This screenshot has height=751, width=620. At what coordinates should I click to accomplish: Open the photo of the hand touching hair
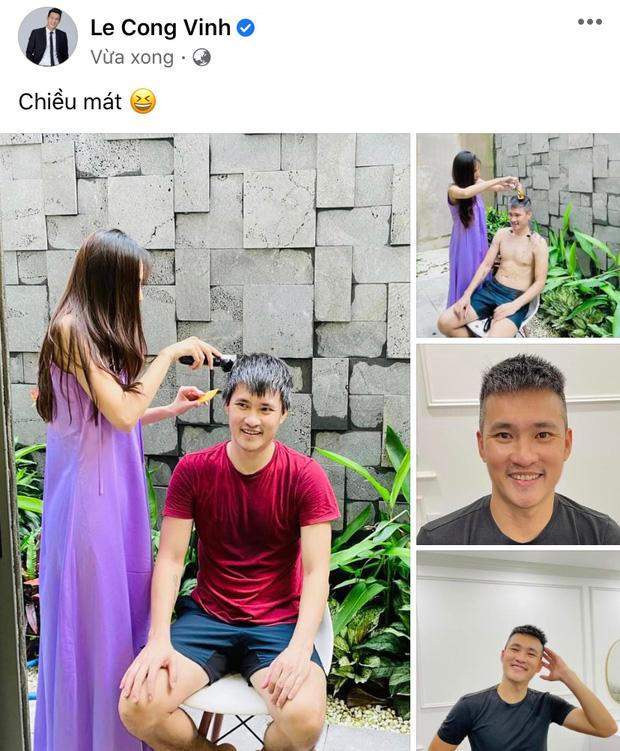pyautogui.click(x=517, y=650)
